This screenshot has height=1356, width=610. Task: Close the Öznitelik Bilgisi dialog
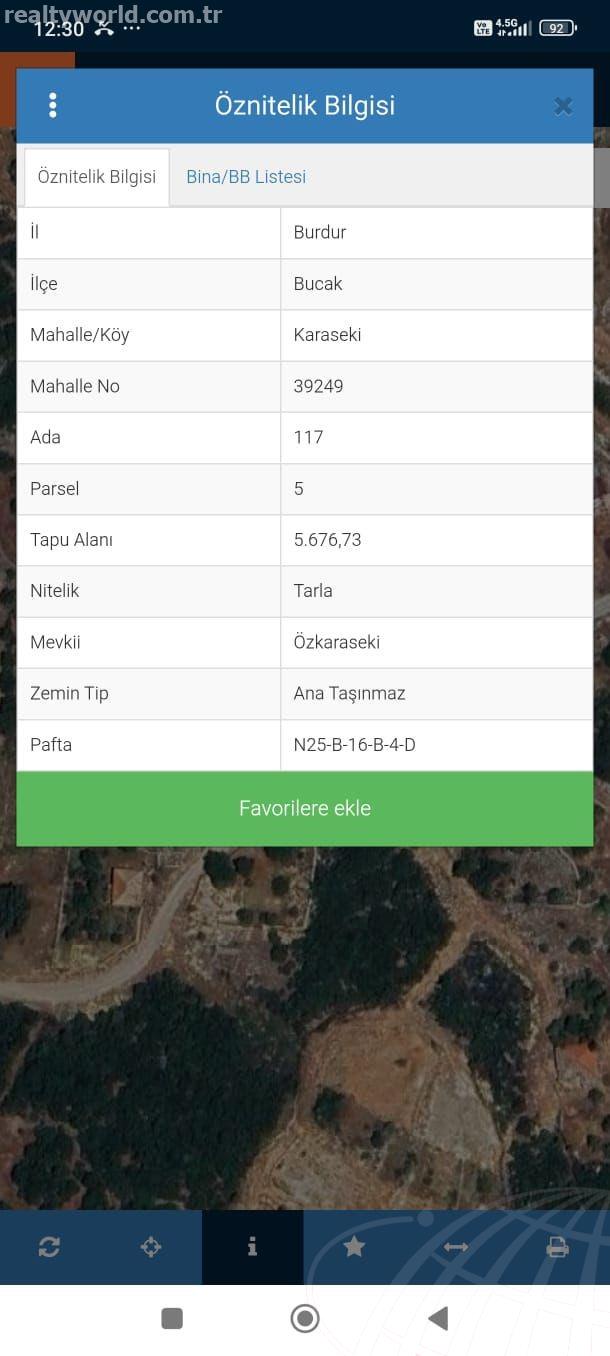(x=563, y=106)
